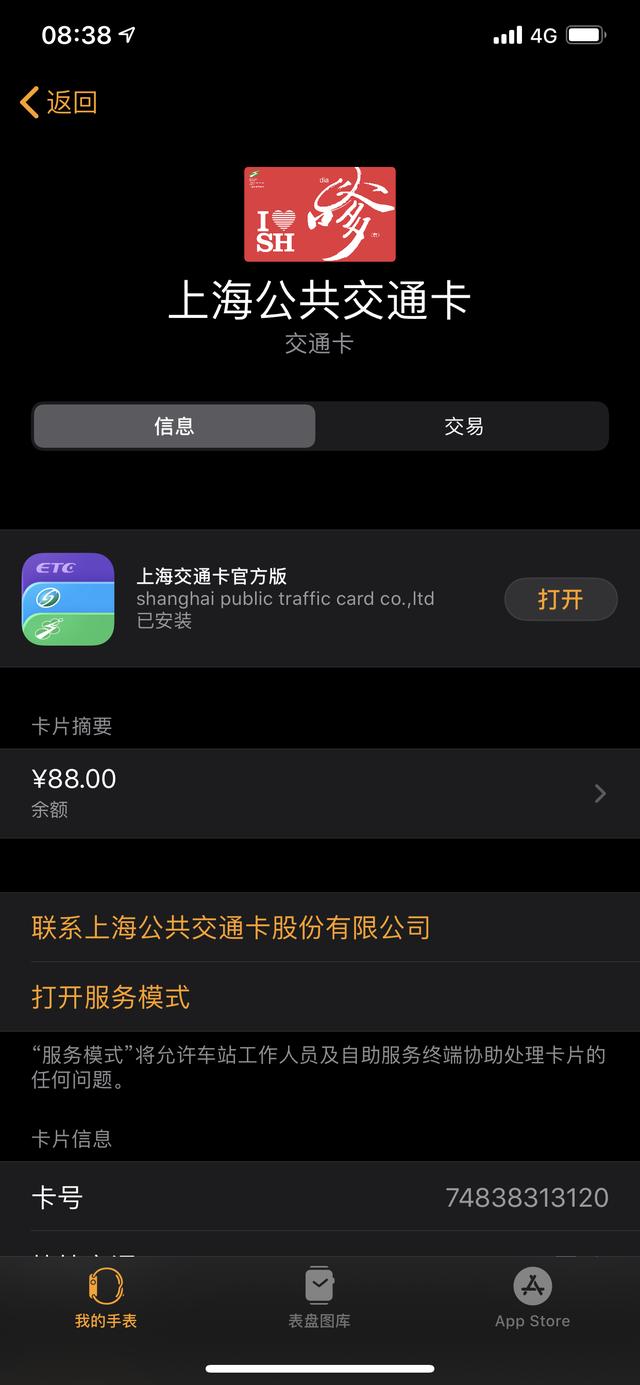This screenshot has height=1385, width=640.
Task: Switch to the 我的手表 tab
Action: [106, 1298]
